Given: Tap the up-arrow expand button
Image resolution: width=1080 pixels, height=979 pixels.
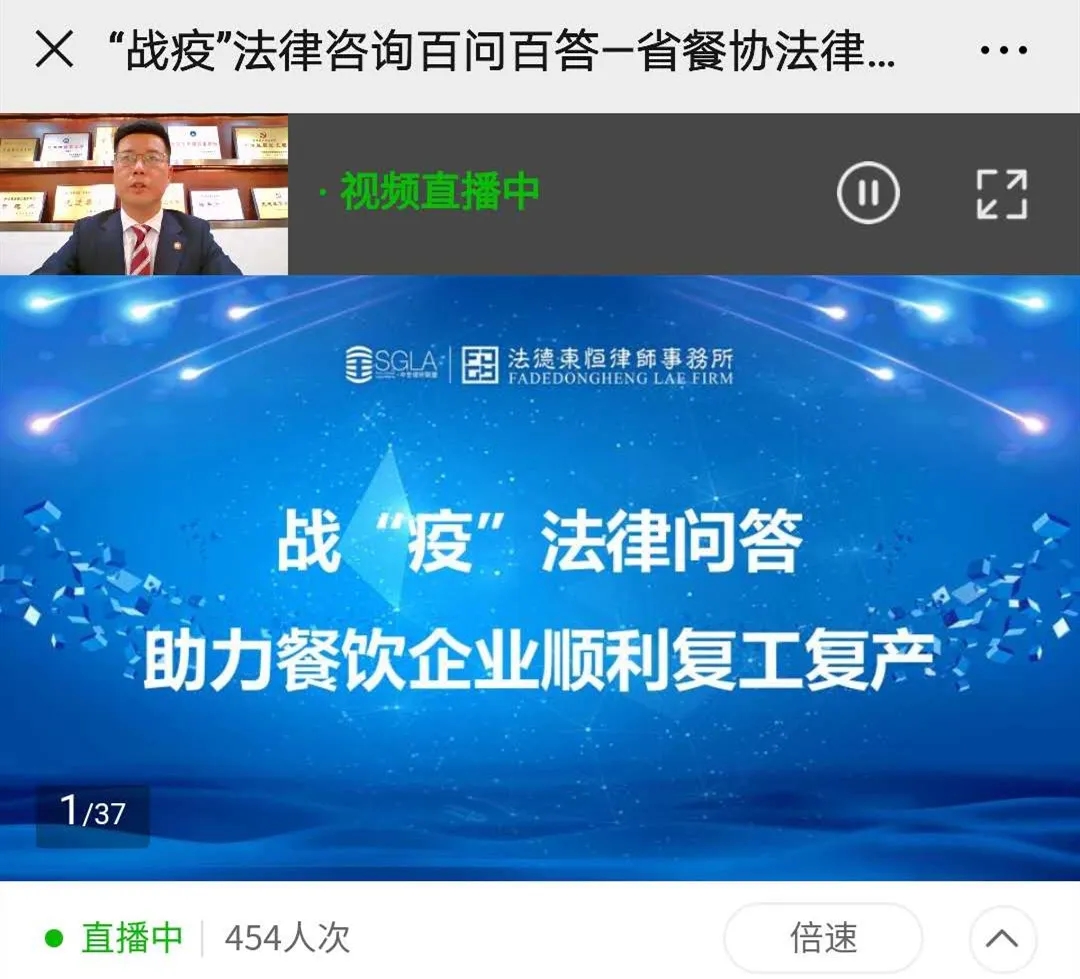Looking at the screenshot, I should [x=1002, y=939].
